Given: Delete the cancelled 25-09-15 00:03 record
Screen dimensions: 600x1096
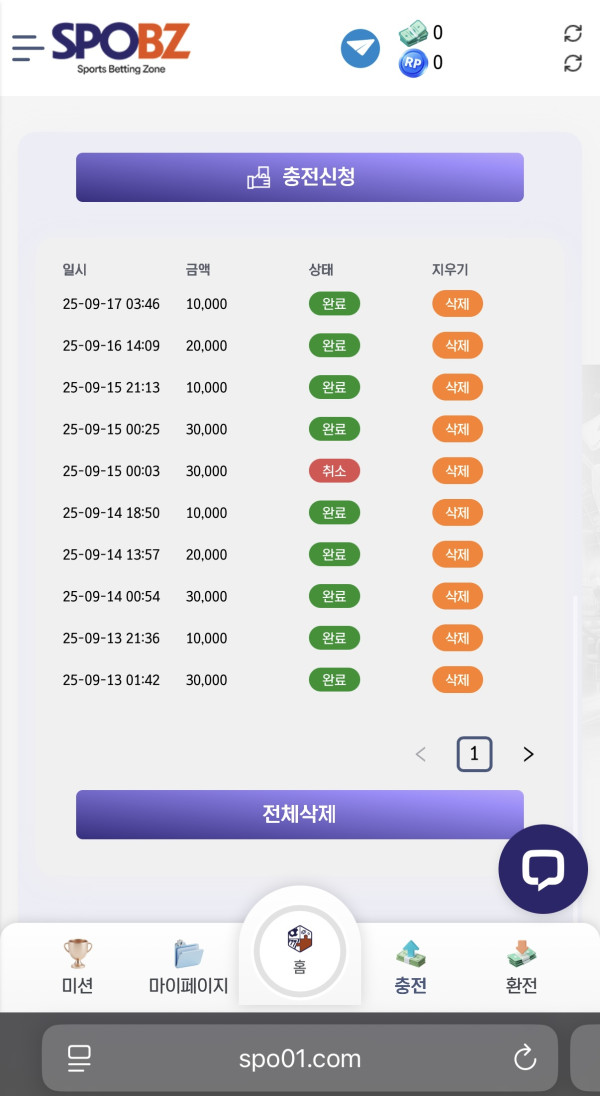Looking at the screenshot, I should (x=457, y=471).
